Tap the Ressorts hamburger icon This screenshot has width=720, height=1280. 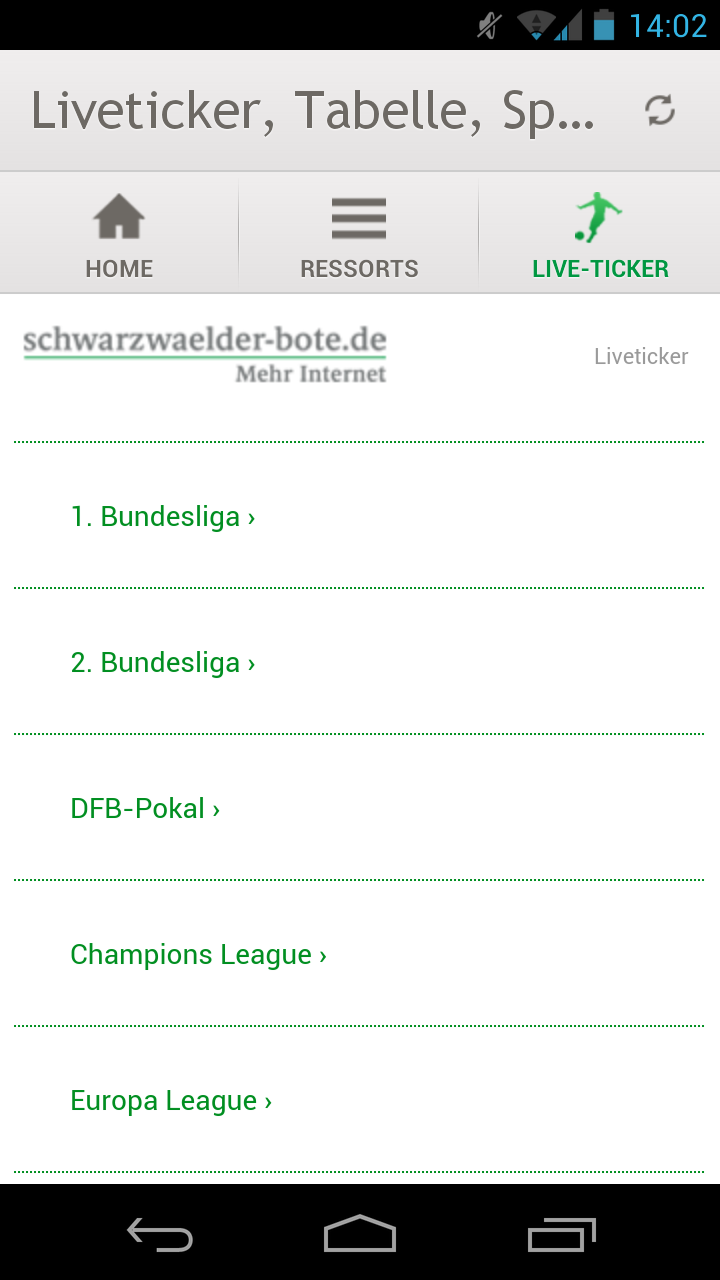(358, 216)
